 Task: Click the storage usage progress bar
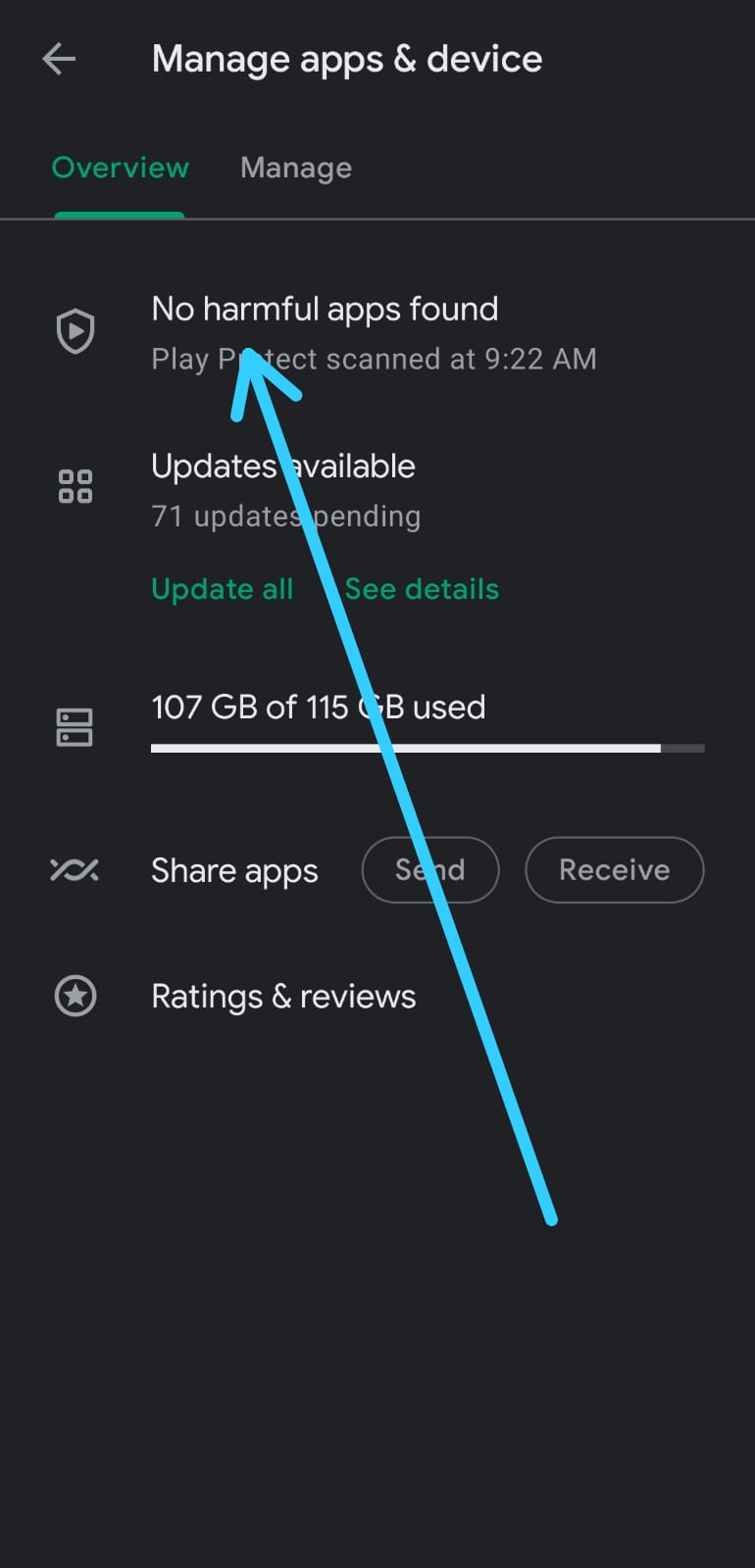[427, 748]
